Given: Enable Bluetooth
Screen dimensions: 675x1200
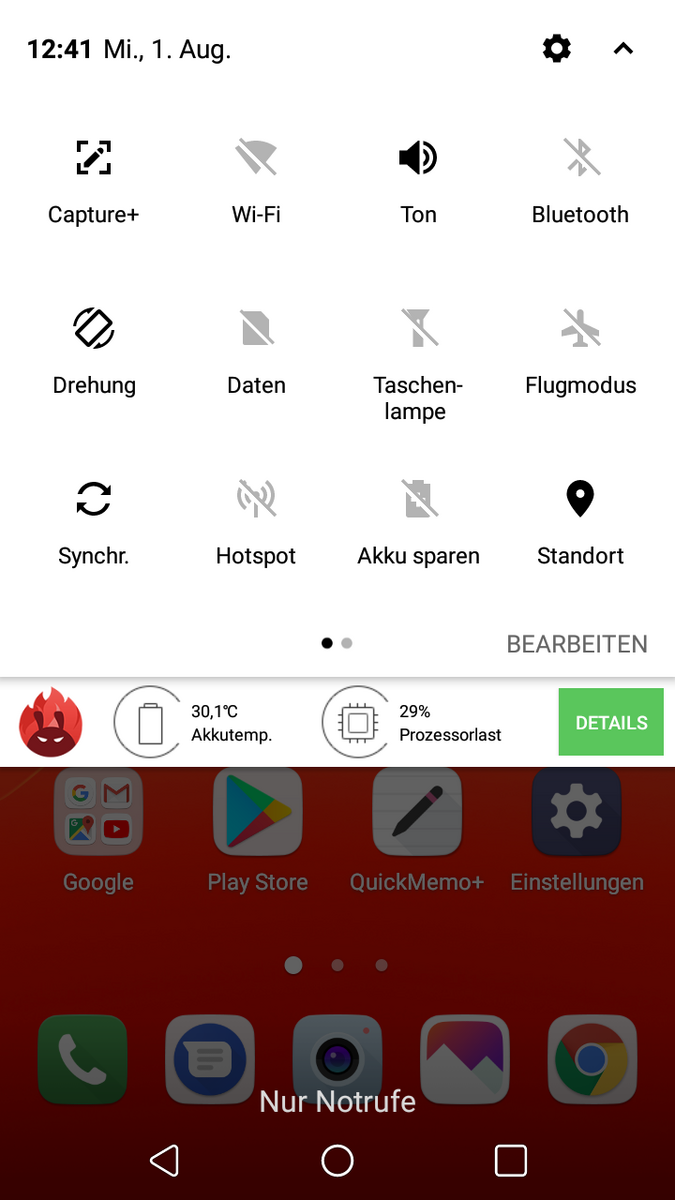Looking at the screenshot, I should click(580, 158).
